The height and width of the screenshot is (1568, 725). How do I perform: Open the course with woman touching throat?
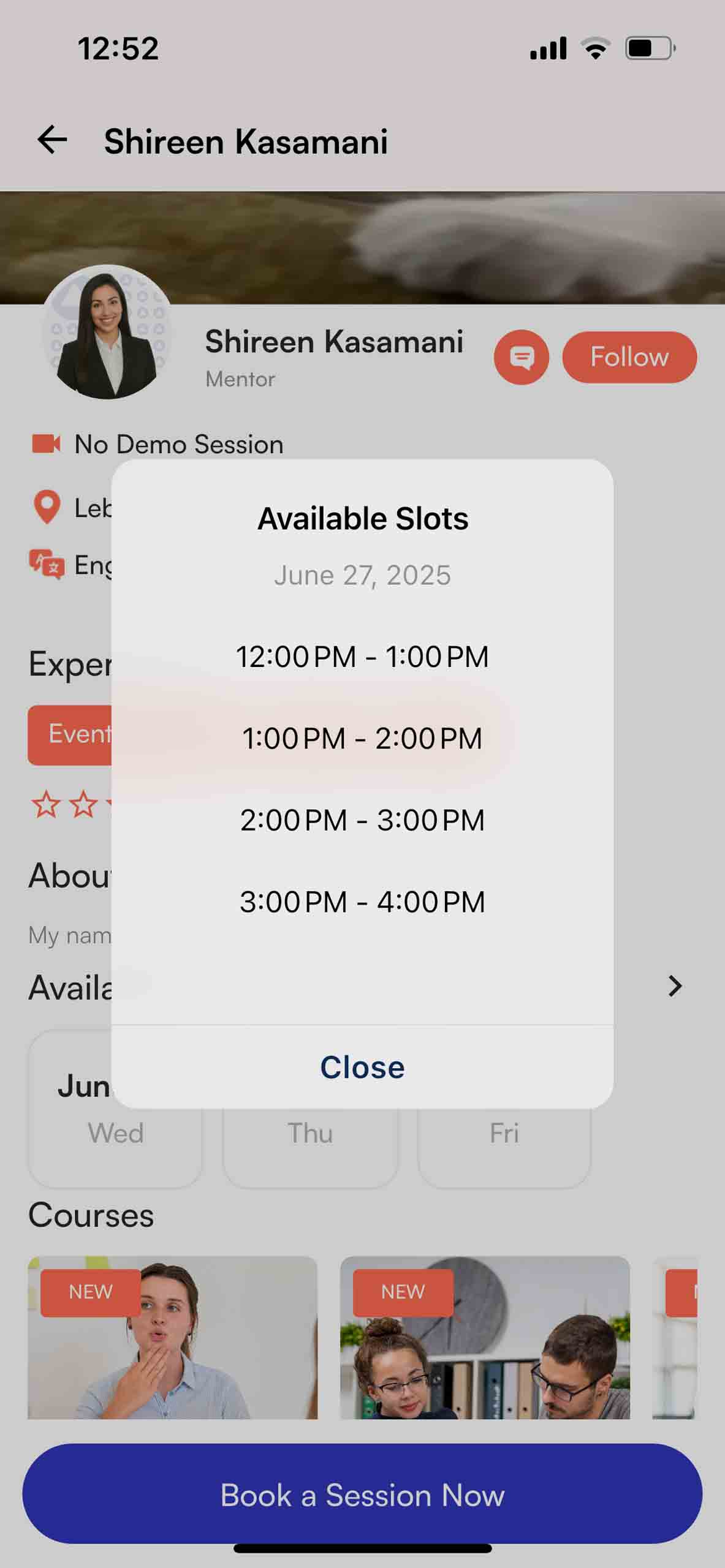(173, 1338)
